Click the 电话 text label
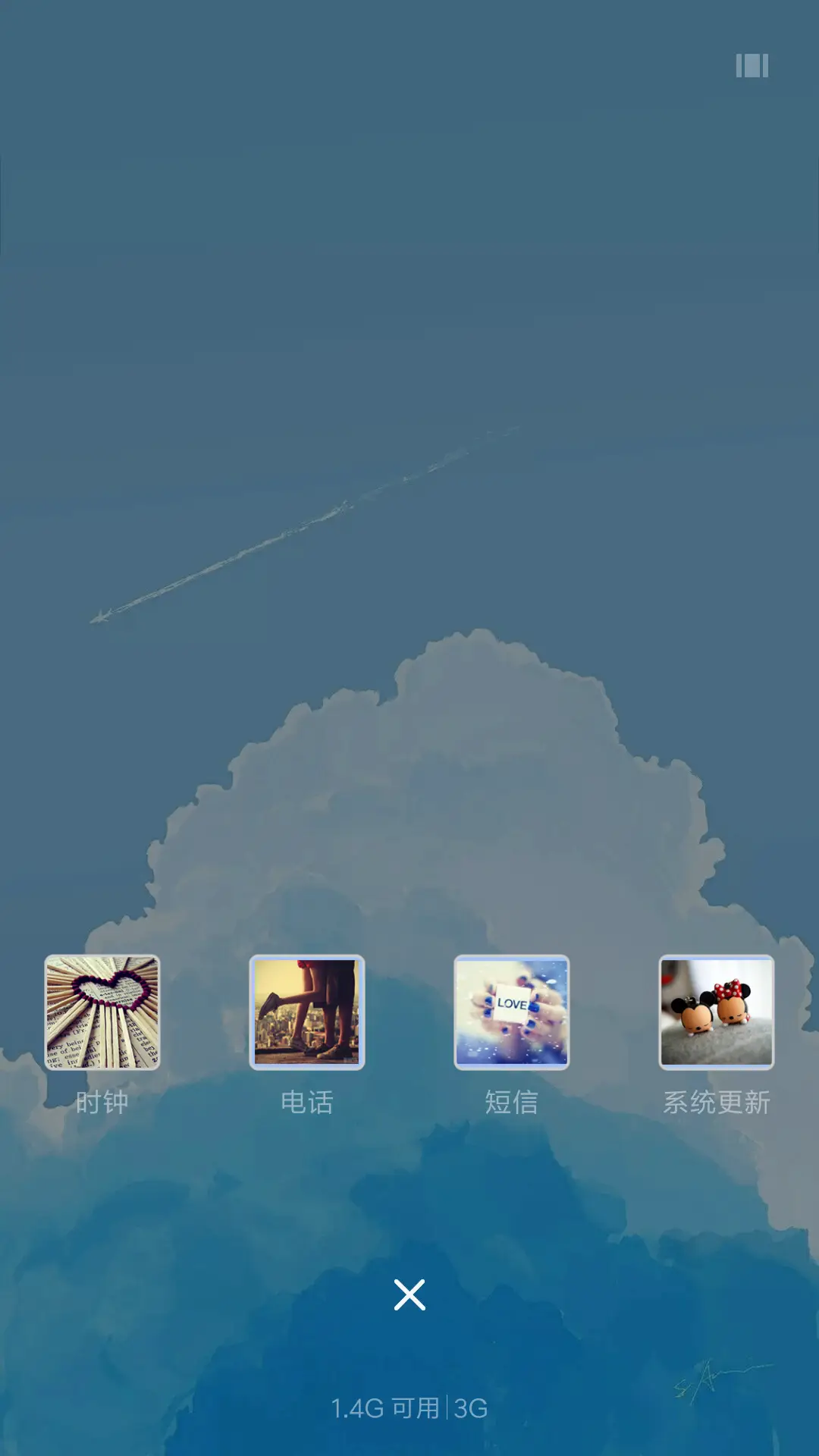This screenshot has height=1456, width=819. [x=306, y=1103]
